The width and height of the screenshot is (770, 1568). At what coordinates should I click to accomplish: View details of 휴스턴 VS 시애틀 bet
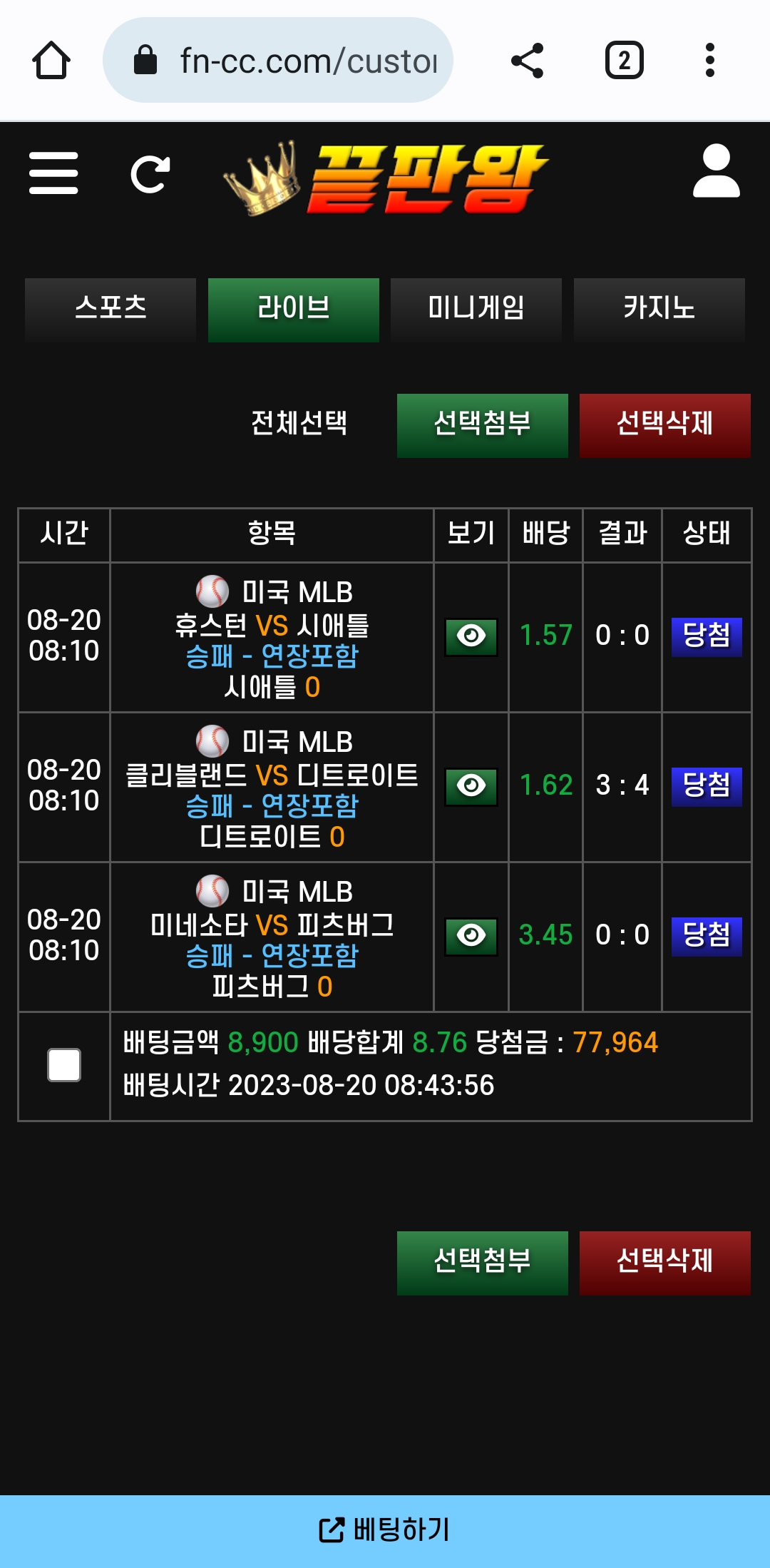471,636
